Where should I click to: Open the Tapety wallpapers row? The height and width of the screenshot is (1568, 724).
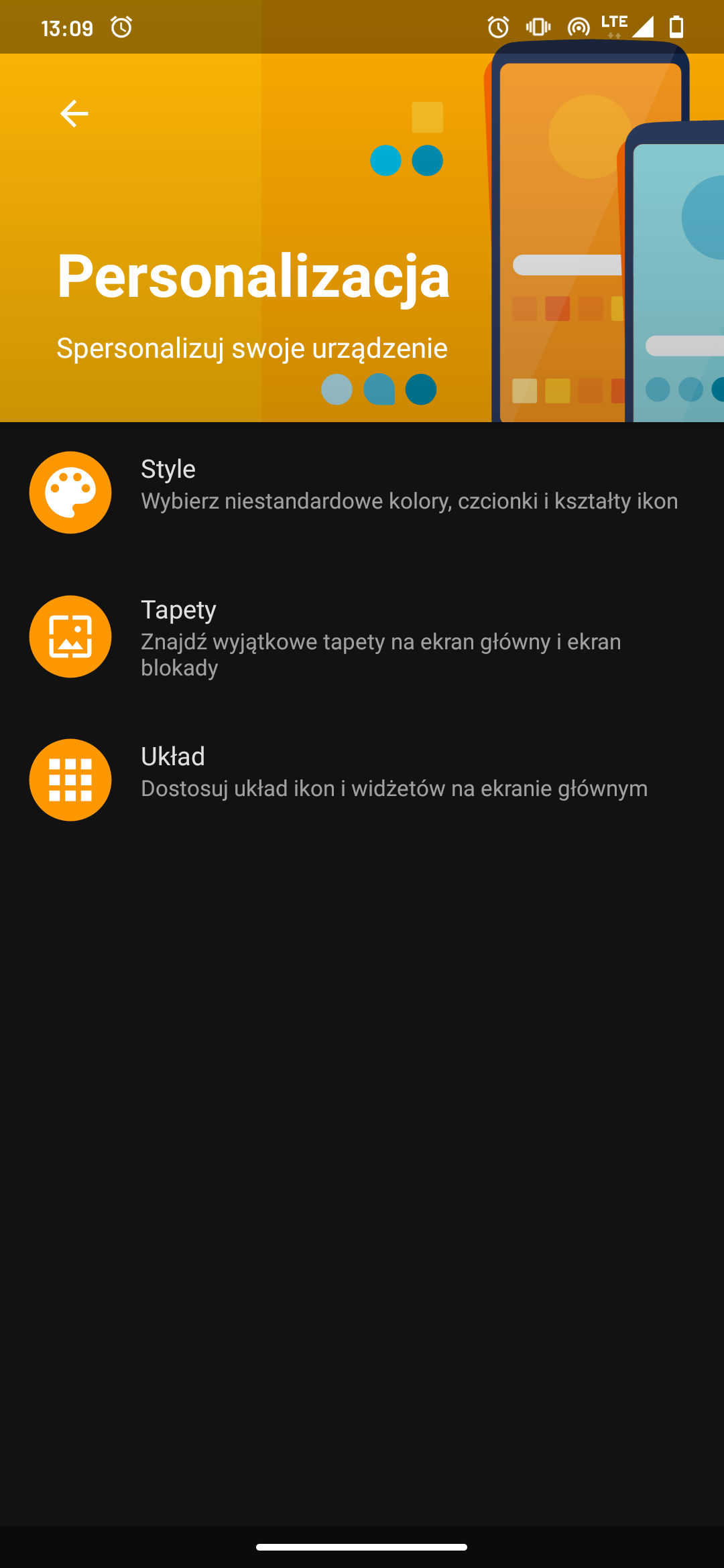pos(362,637)
